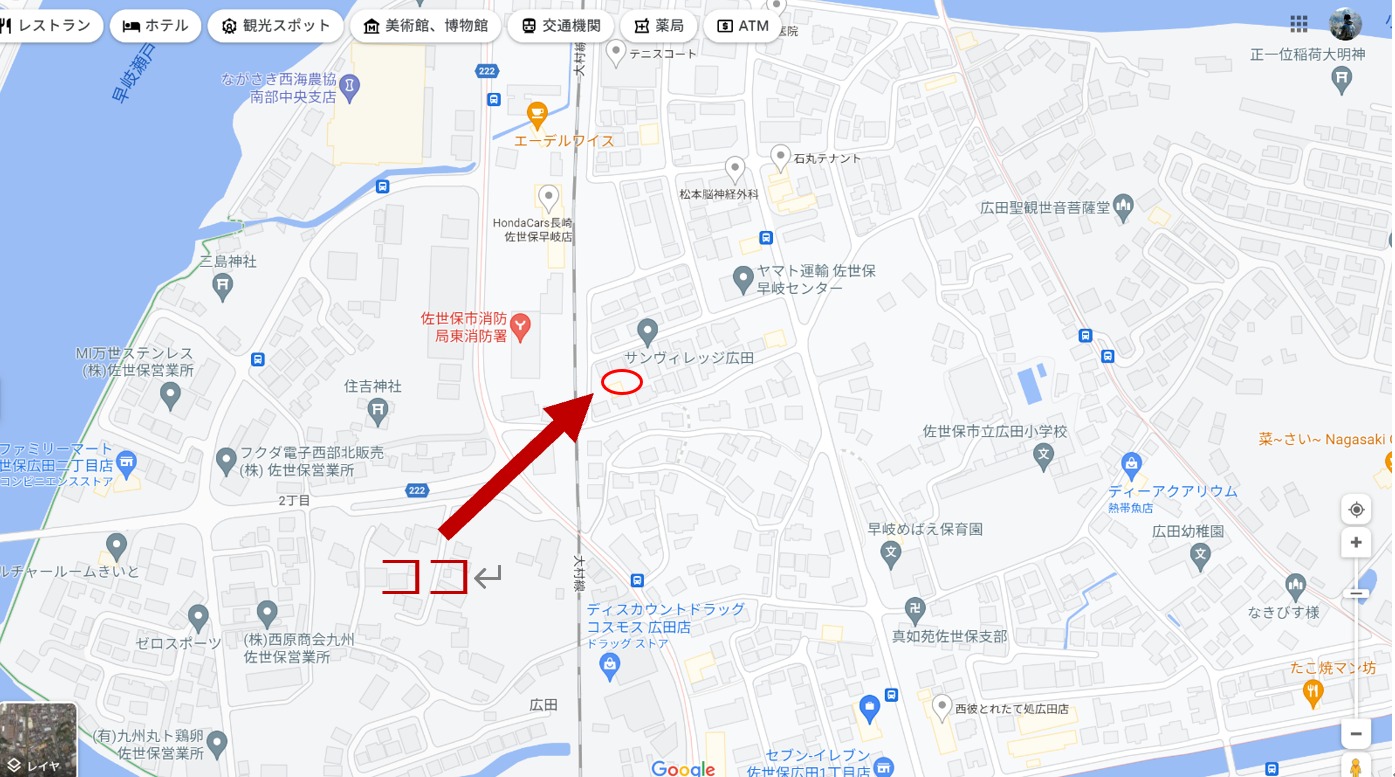Search nearby 薬局 with the chip
The image size is (1395, 777).
pos(657,26)
